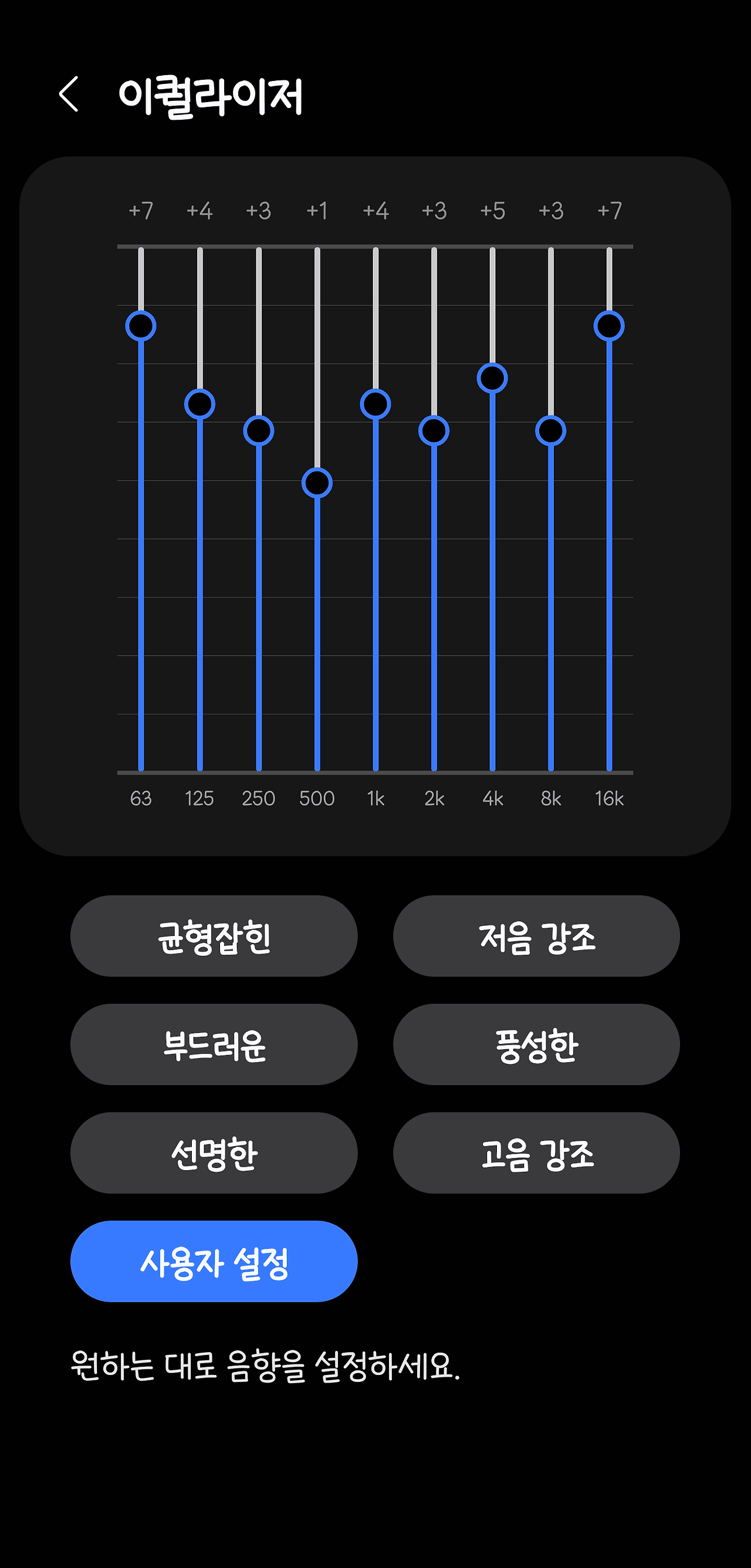The height and width of the screenshot is (1568, 751).
Task: Tap the 4k slider knob
Action: [x=492, y=378]
